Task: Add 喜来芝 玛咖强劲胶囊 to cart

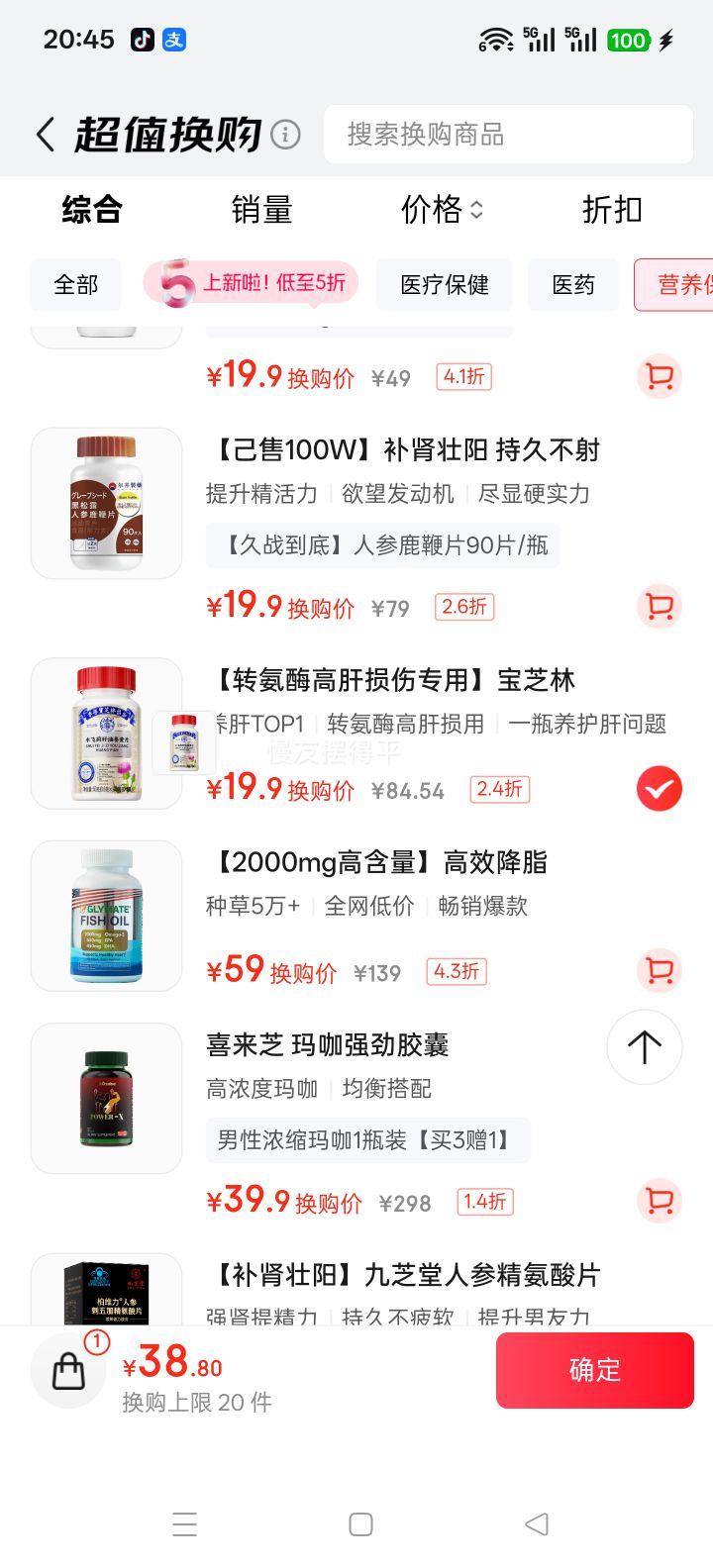Action: click(x=659, y=1202)
